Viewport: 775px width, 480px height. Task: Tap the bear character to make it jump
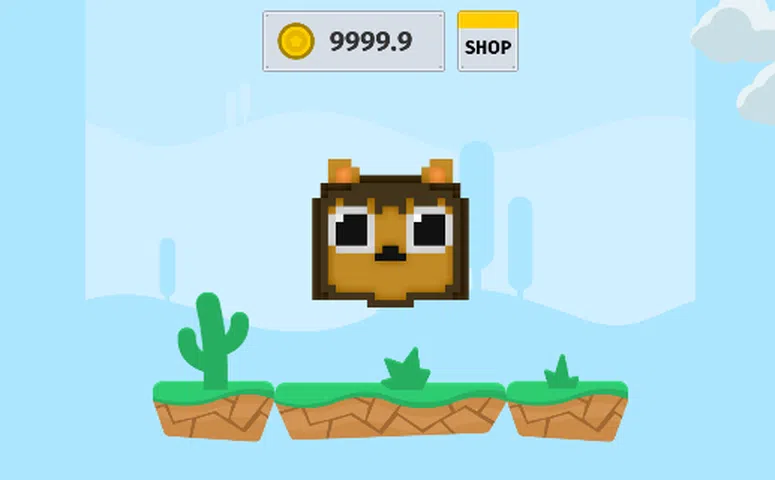click(x=390, y=236)
